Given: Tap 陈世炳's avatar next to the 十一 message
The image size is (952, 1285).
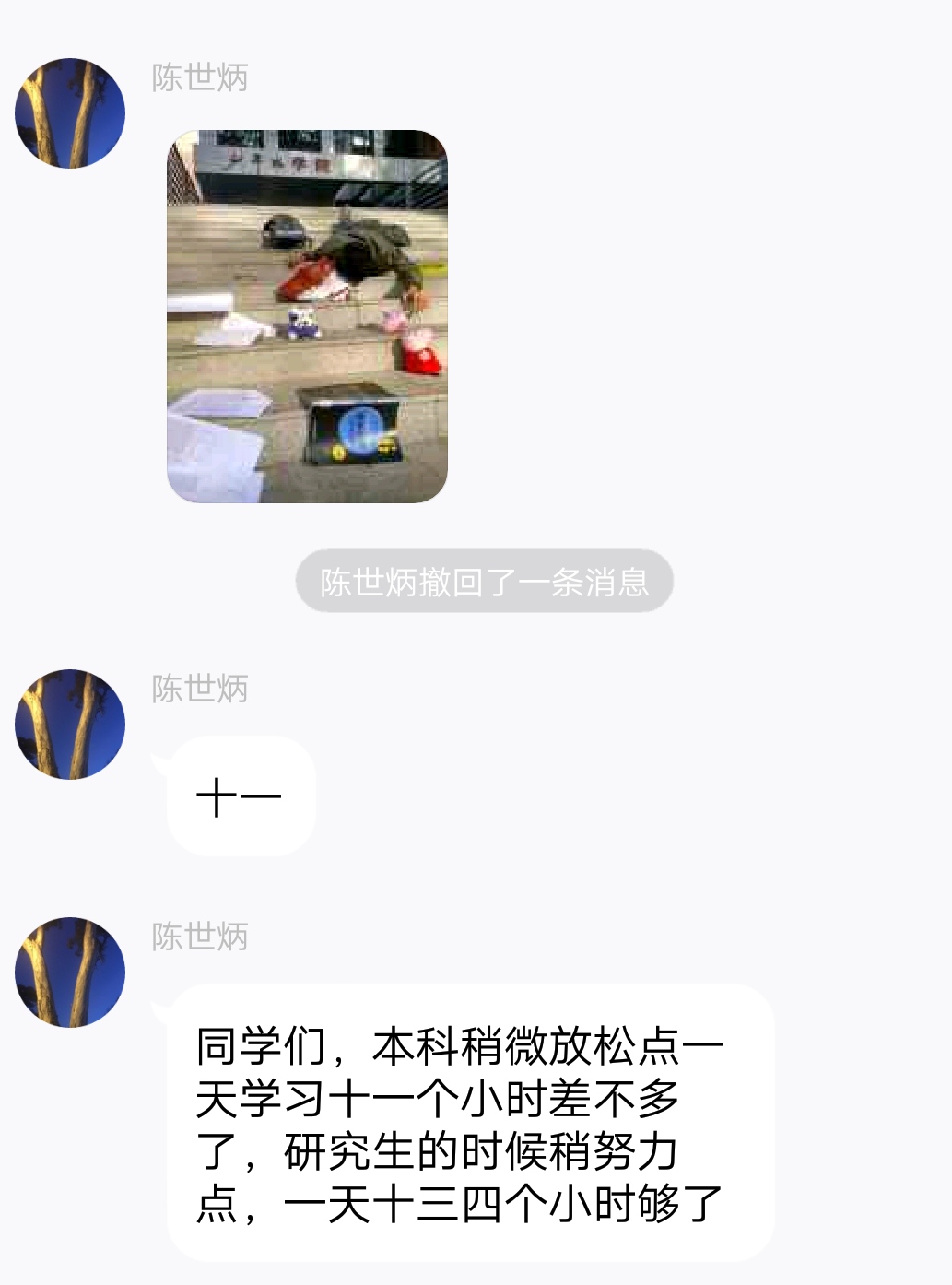Looking at the screenshot, I should coord(70,725).
